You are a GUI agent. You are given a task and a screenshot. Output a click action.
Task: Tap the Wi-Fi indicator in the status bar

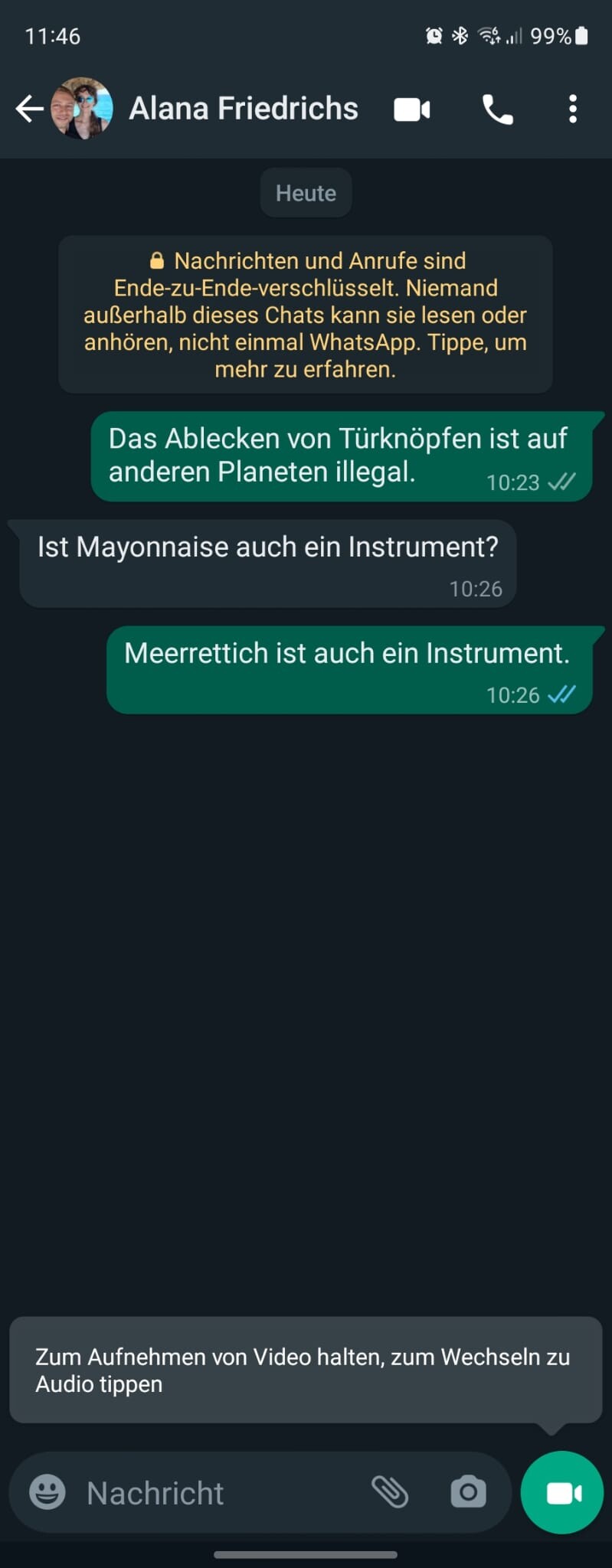tap(489, 35)
